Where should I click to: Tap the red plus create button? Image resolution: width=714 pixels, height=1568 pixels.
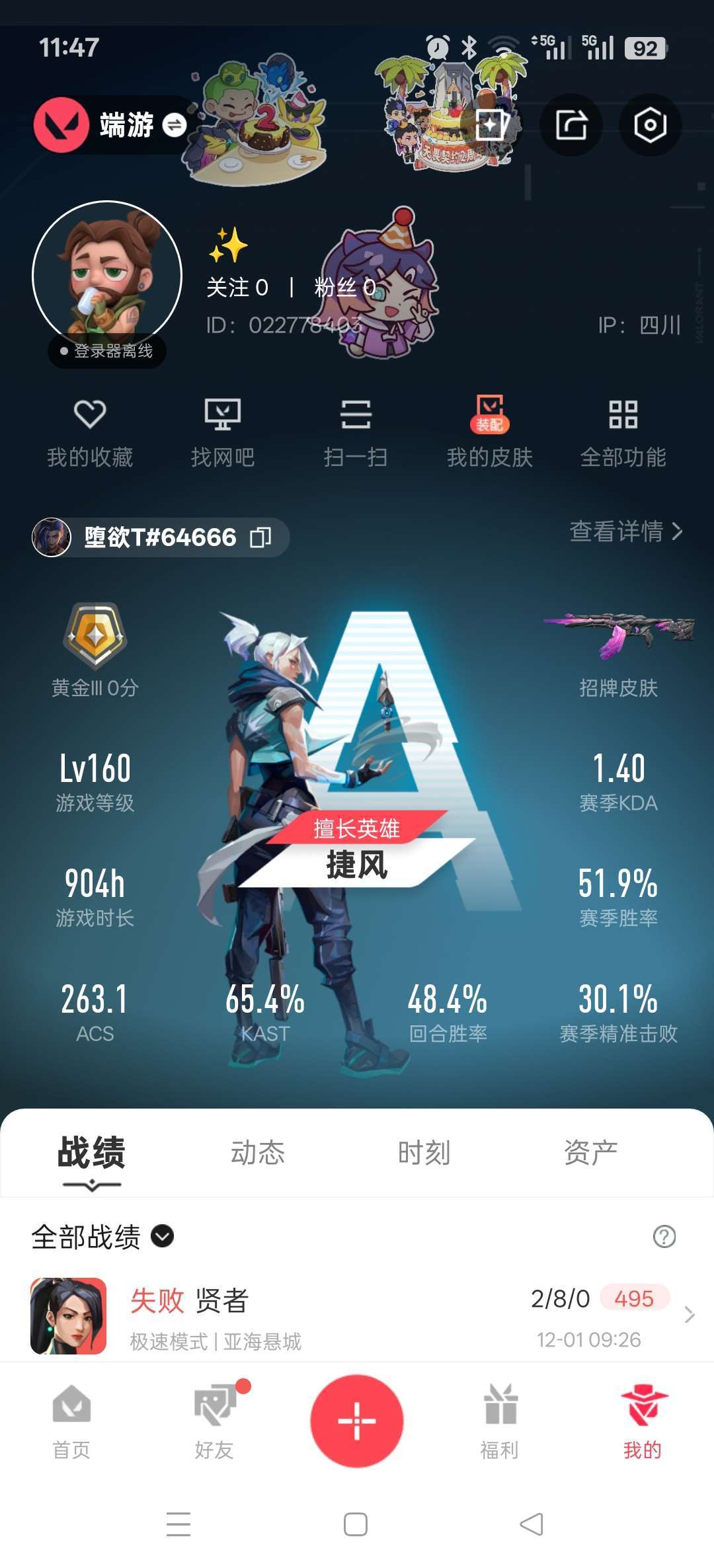coord(357,1421)
